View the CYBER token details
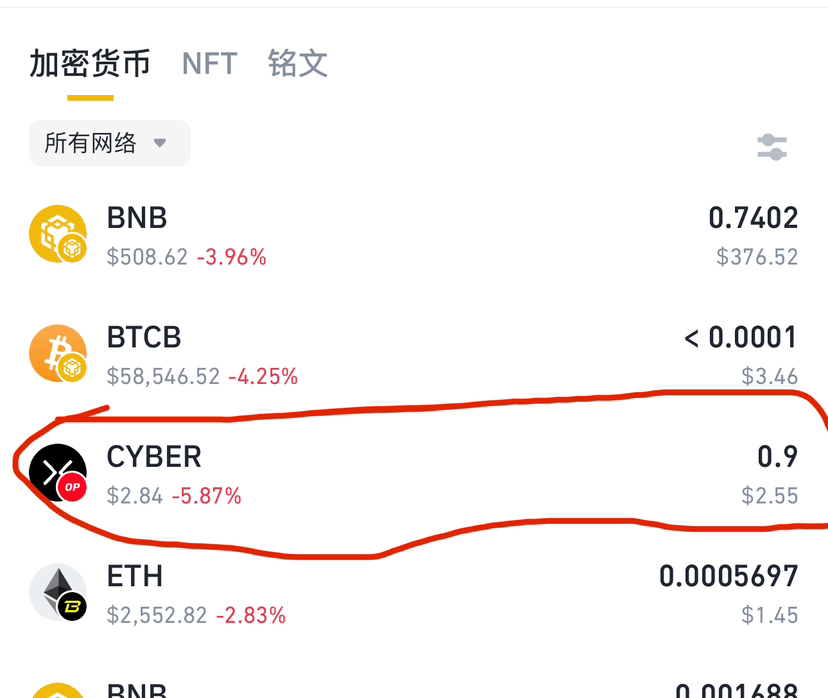 tap(414, 474)
